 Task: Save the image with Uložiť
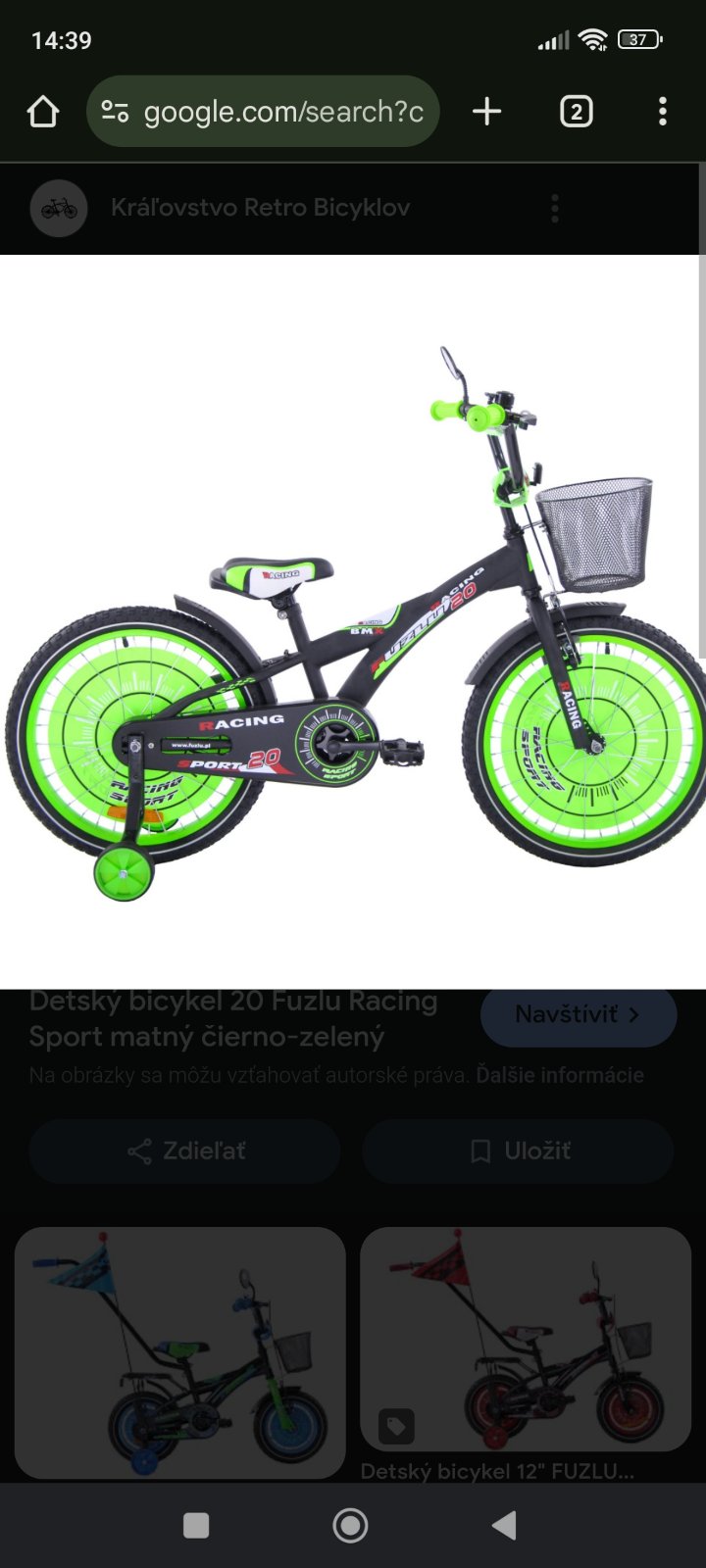pos(518,1151)
